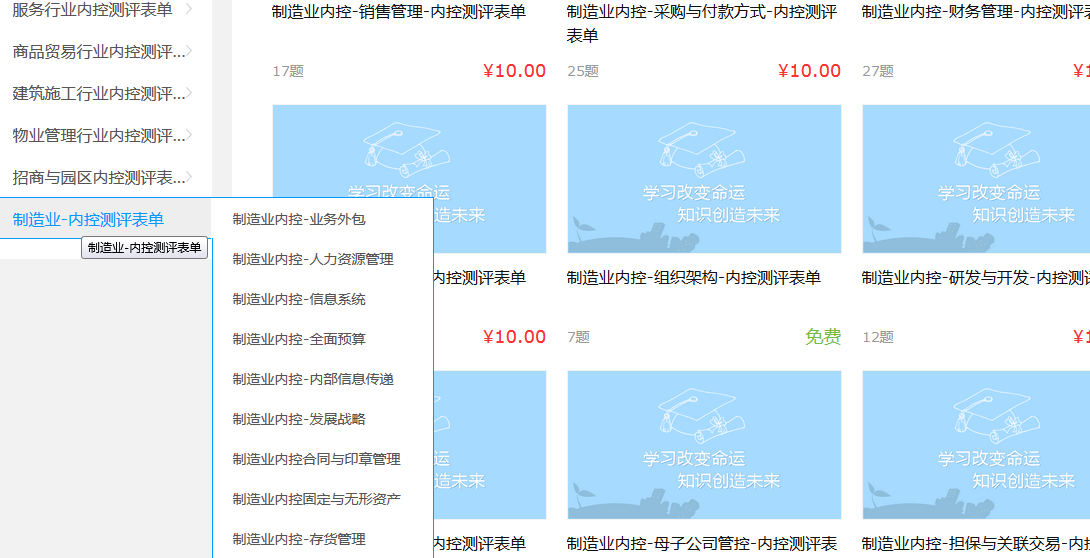Open 招商与园区内控测评表 category

[98, 178]
